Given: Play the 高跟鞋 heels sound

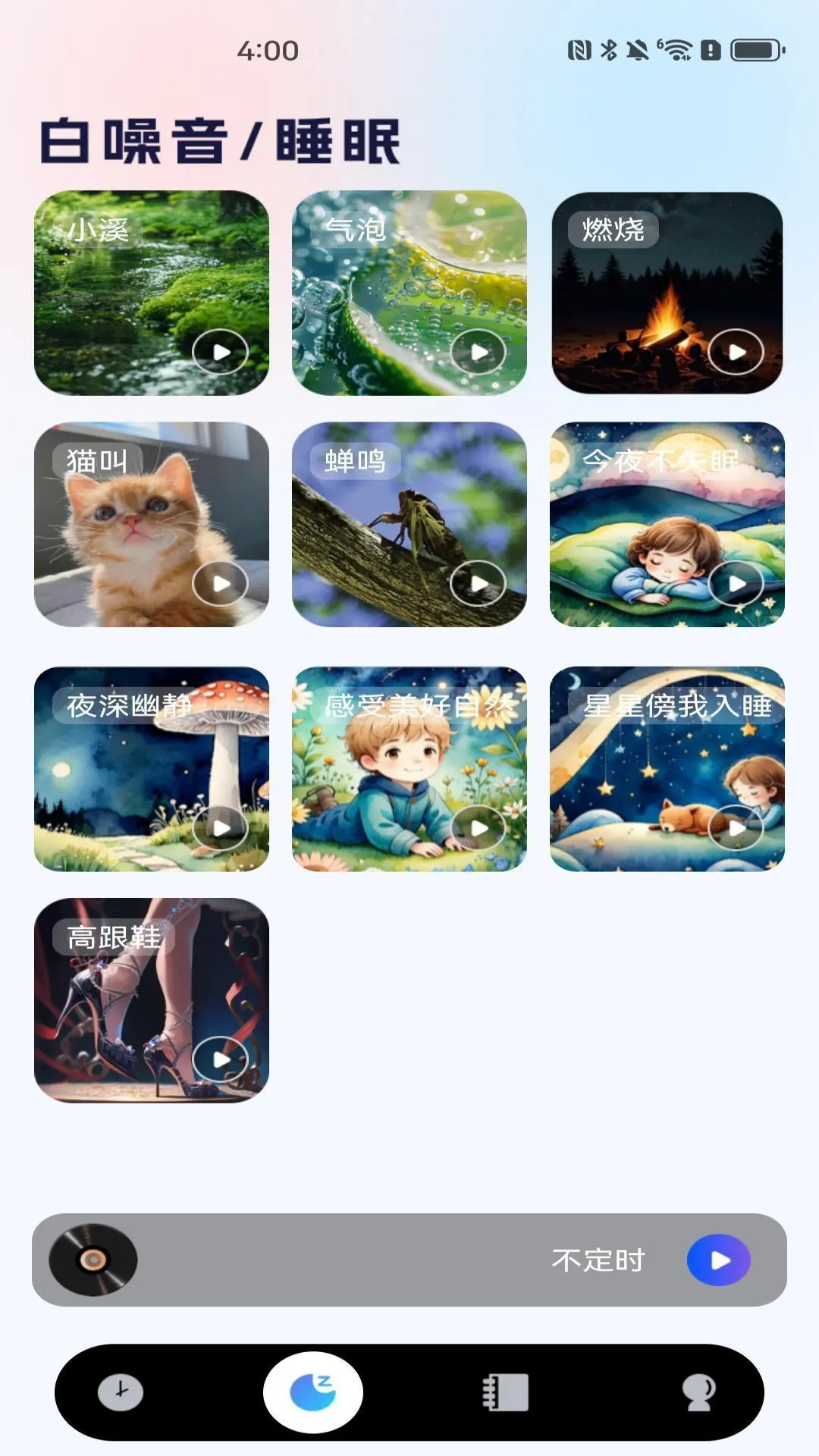Looking at the screenshot, I should 220,1060.
